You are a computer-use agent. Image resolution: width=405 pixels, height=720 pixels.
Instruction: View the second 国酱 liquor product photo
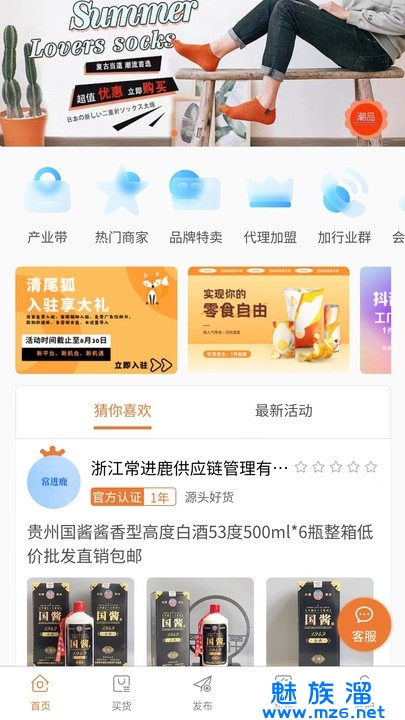[200, 622]
